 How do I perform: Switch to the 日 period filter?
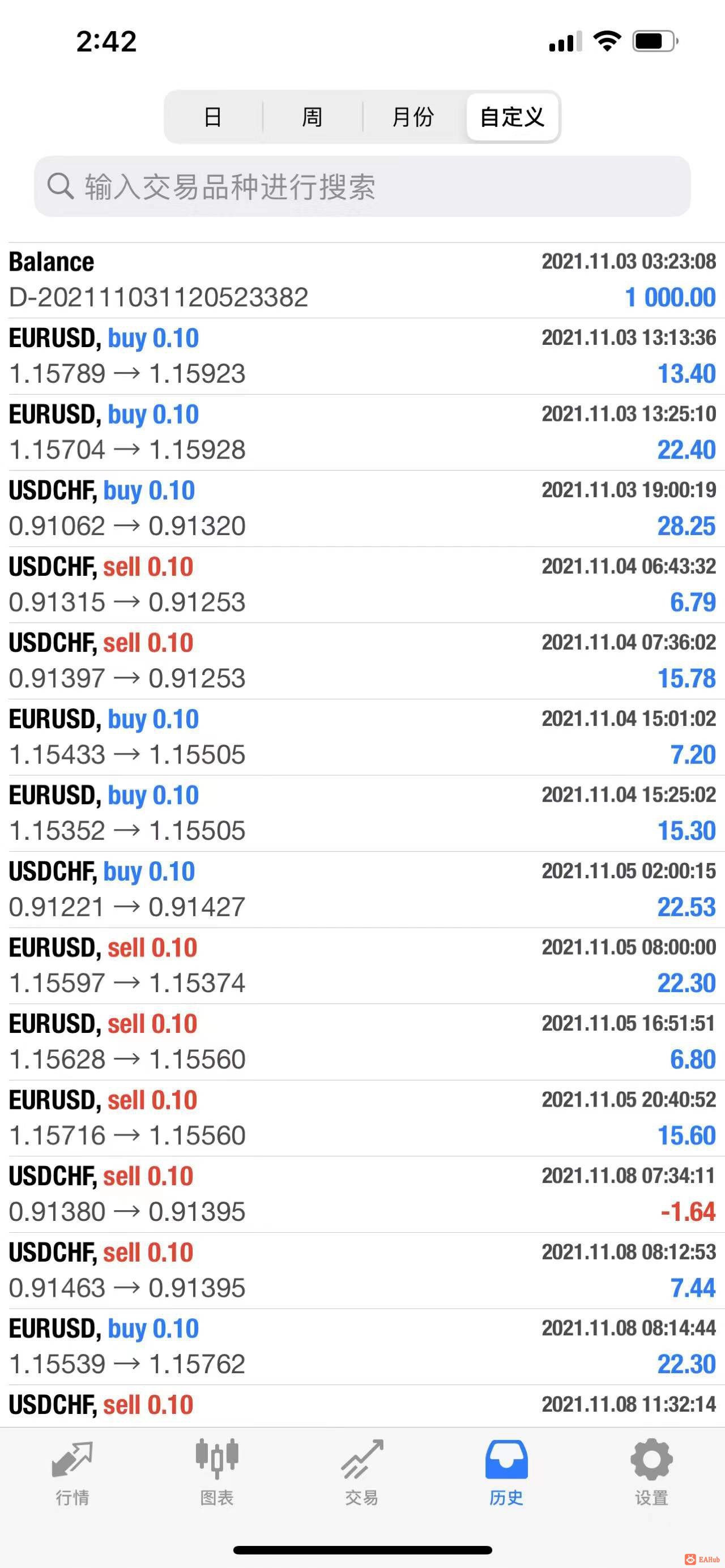pos(212,117)
